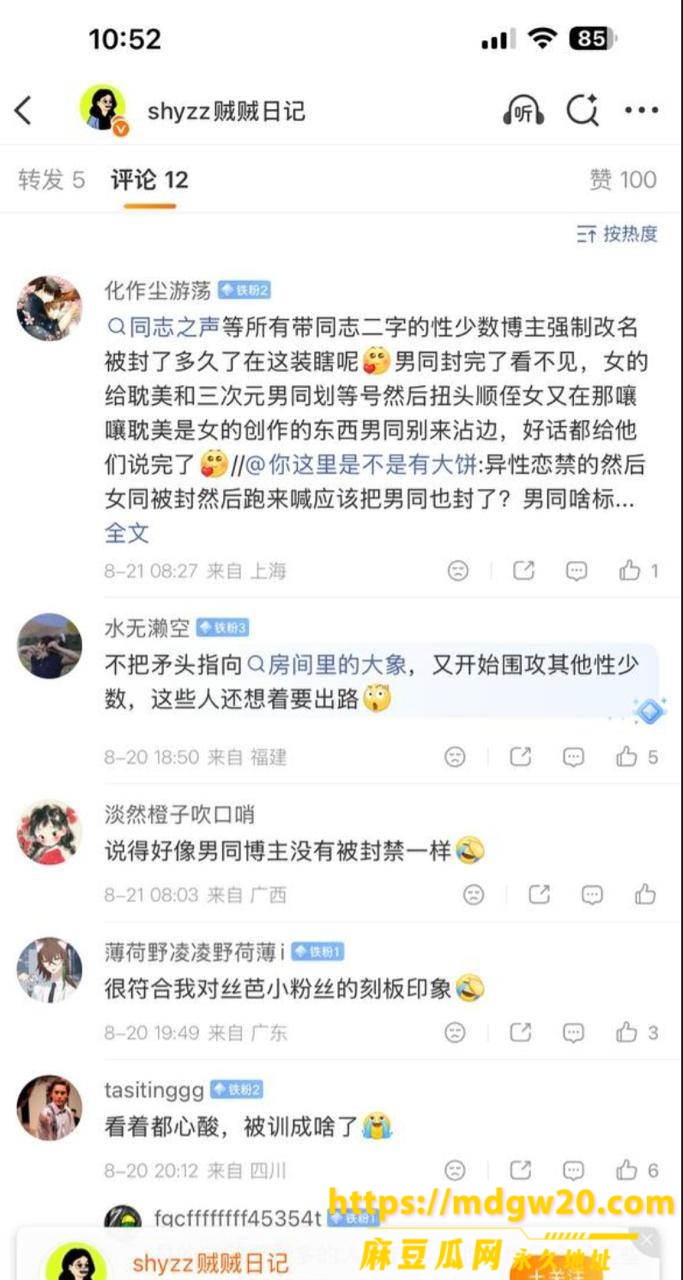Image resolution: width=683 pixels, height=1280 pixels.
Task: Open the 同志之声 search link
Action: click(155, 325)
